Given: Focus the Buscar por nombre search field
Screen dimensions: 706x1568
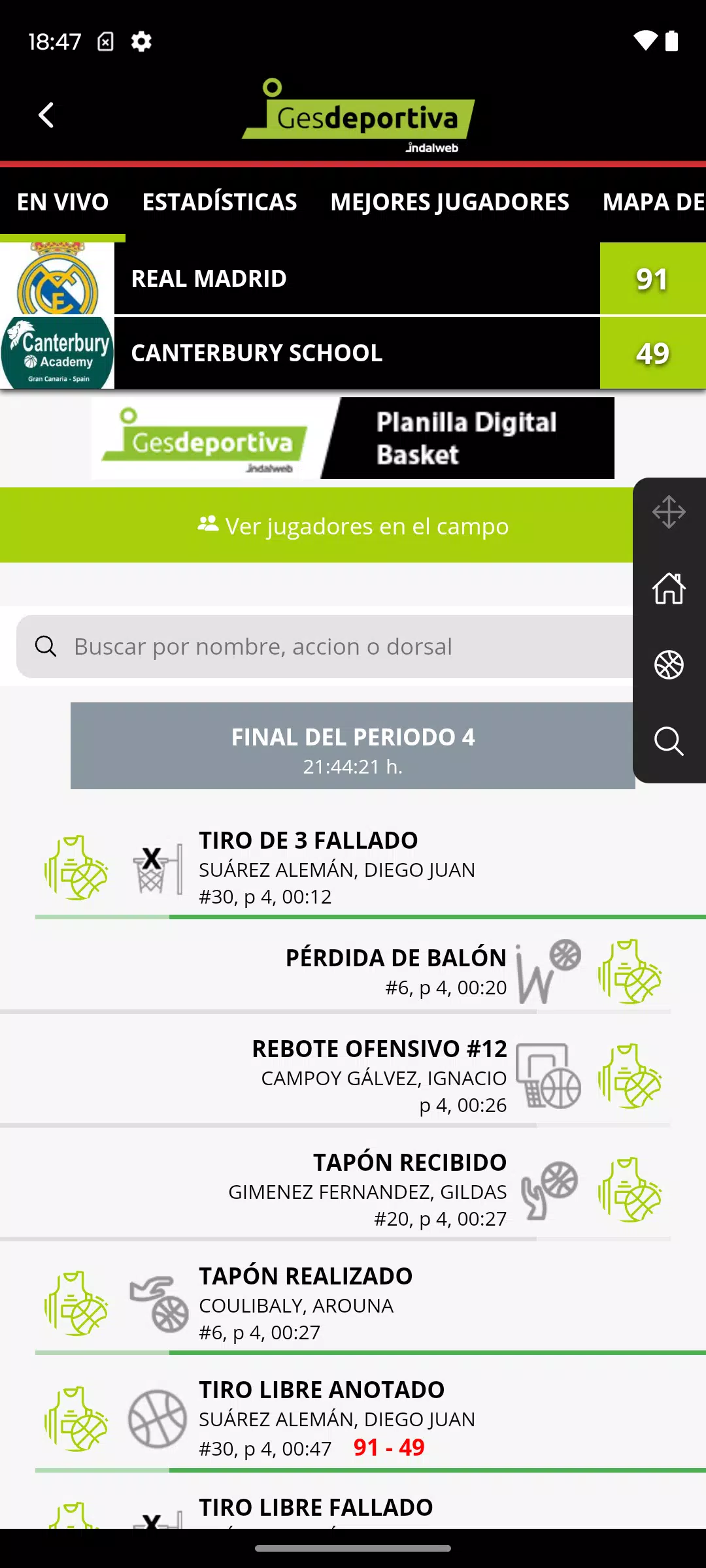Looking at the screenshot, I should [x=325, y=646].
